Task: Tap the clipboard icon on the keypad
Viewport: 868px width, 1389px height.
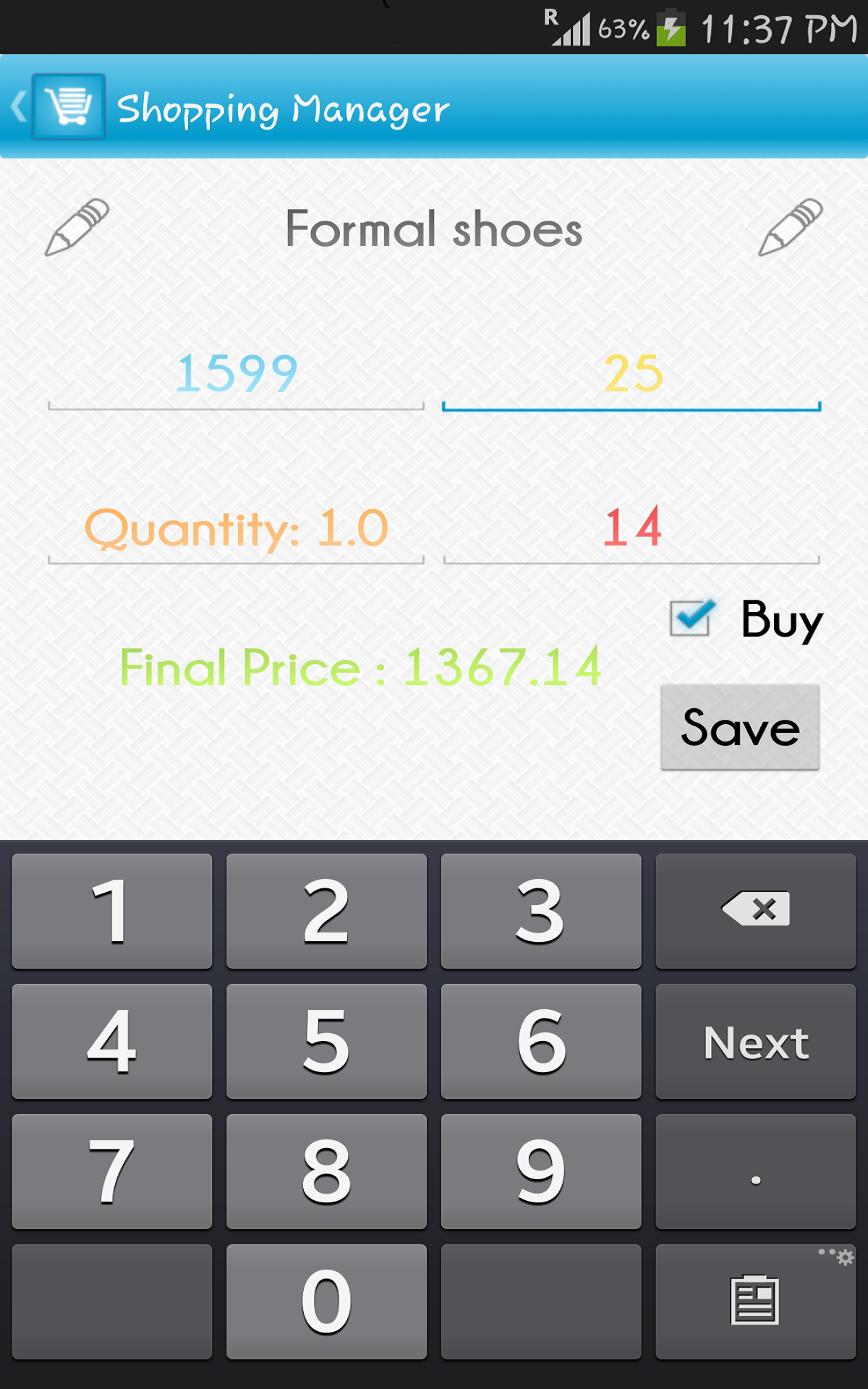Action: click(x=755, y=1300)
